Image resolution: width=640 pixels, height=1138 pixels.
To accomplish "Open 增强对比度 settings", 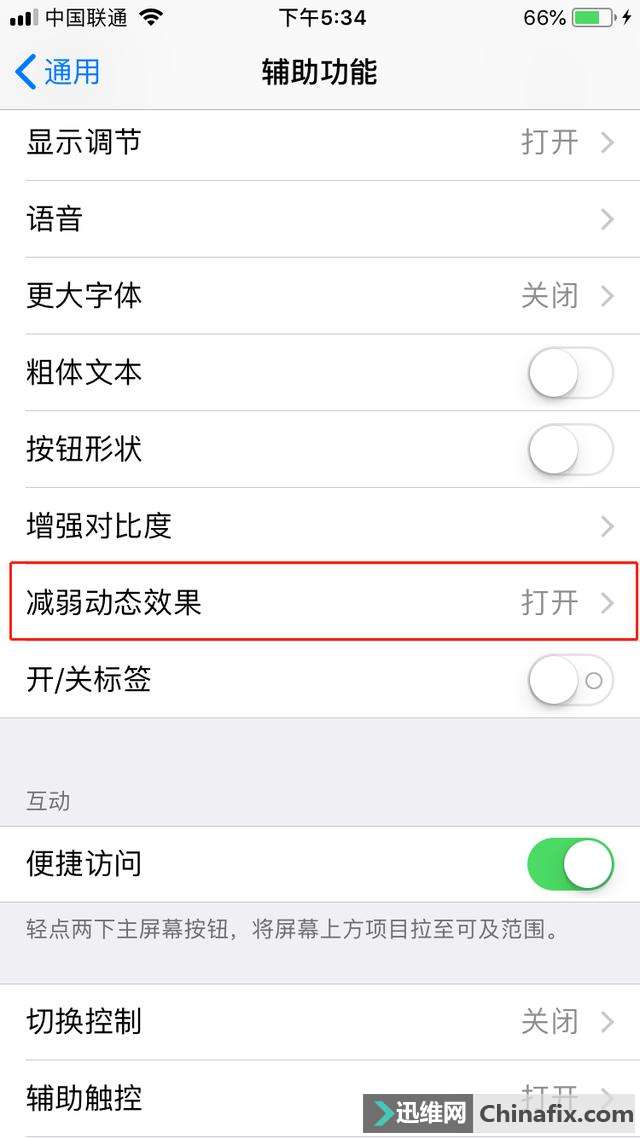I will tap(320, 526).
